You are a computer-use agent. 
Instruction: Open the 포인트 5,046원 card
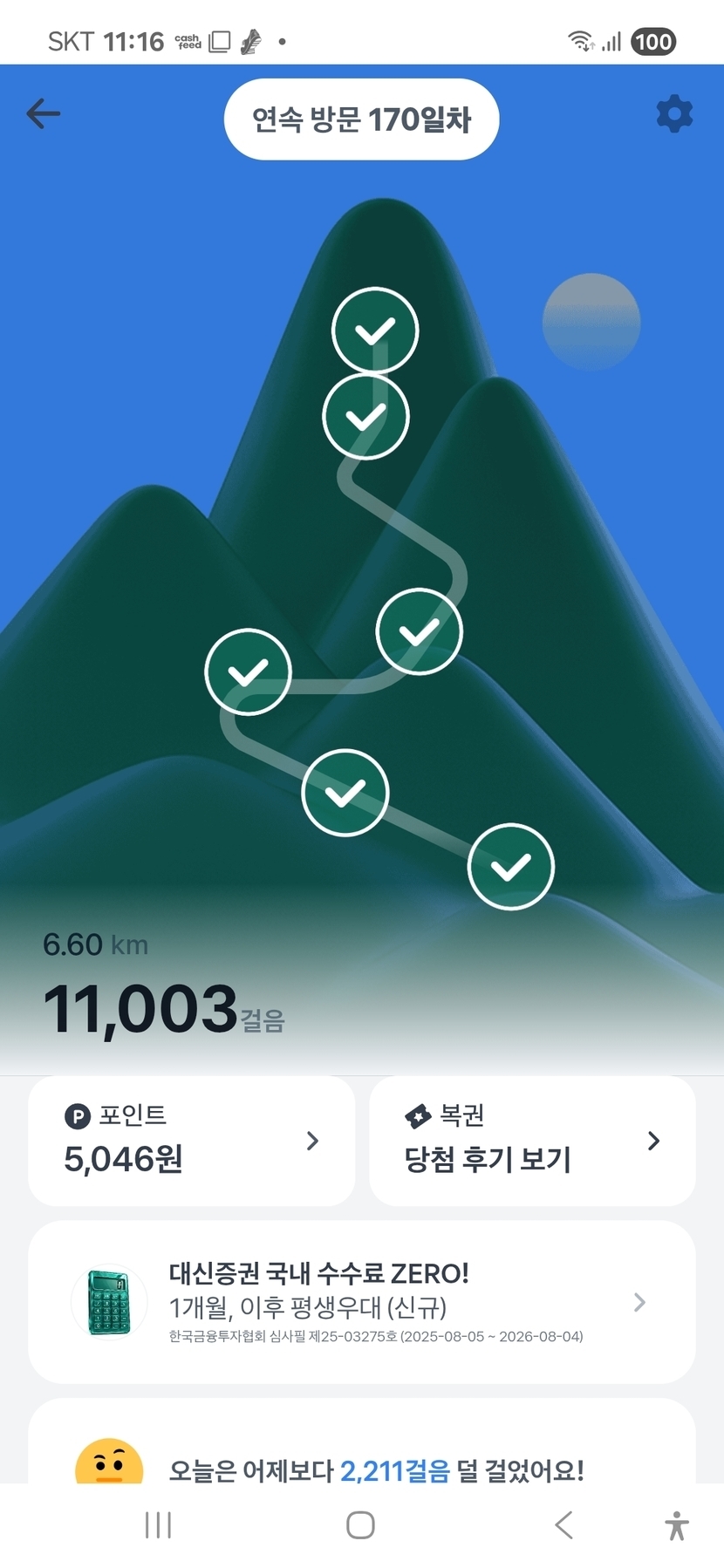point(192,1141)
